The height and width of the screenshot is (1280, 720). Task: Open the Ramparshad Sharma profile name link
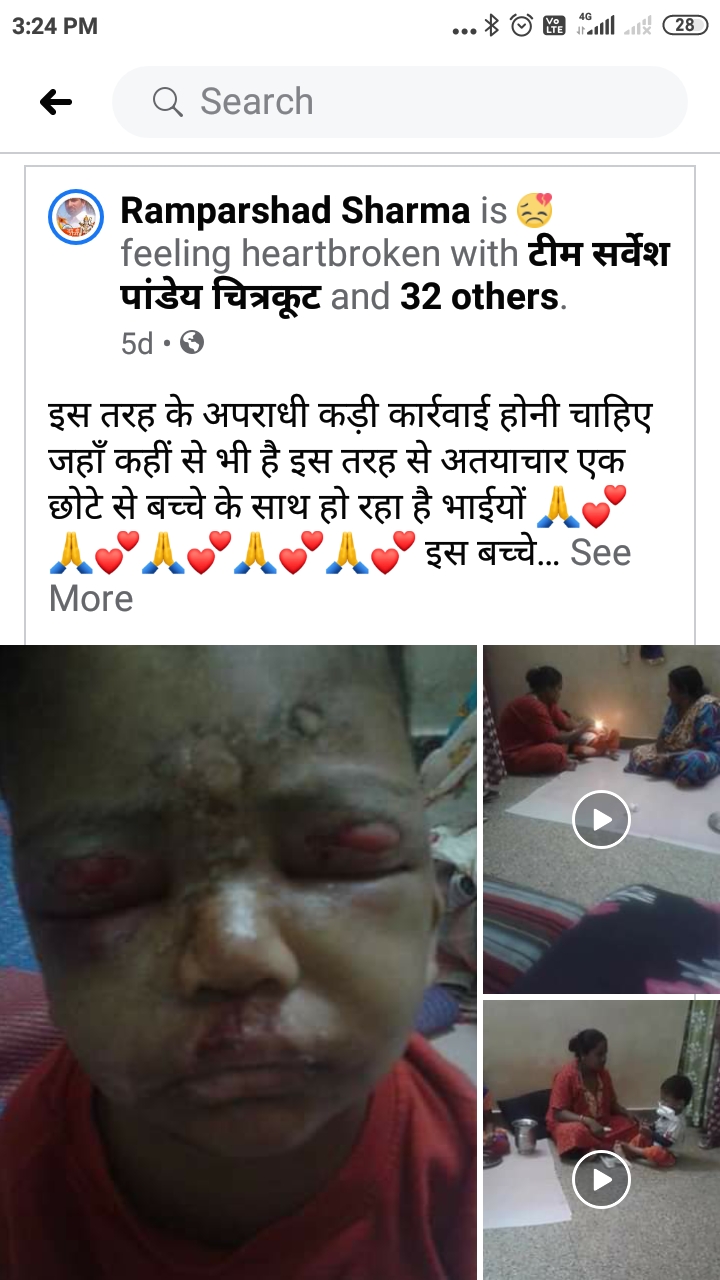click(295, 211)
